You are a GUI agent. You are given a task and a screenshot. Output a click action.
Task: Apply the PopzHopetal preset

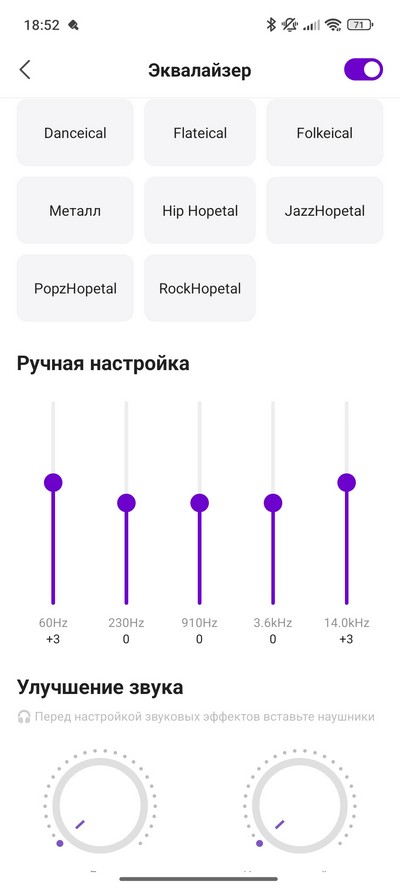click(x=75, y=289)
